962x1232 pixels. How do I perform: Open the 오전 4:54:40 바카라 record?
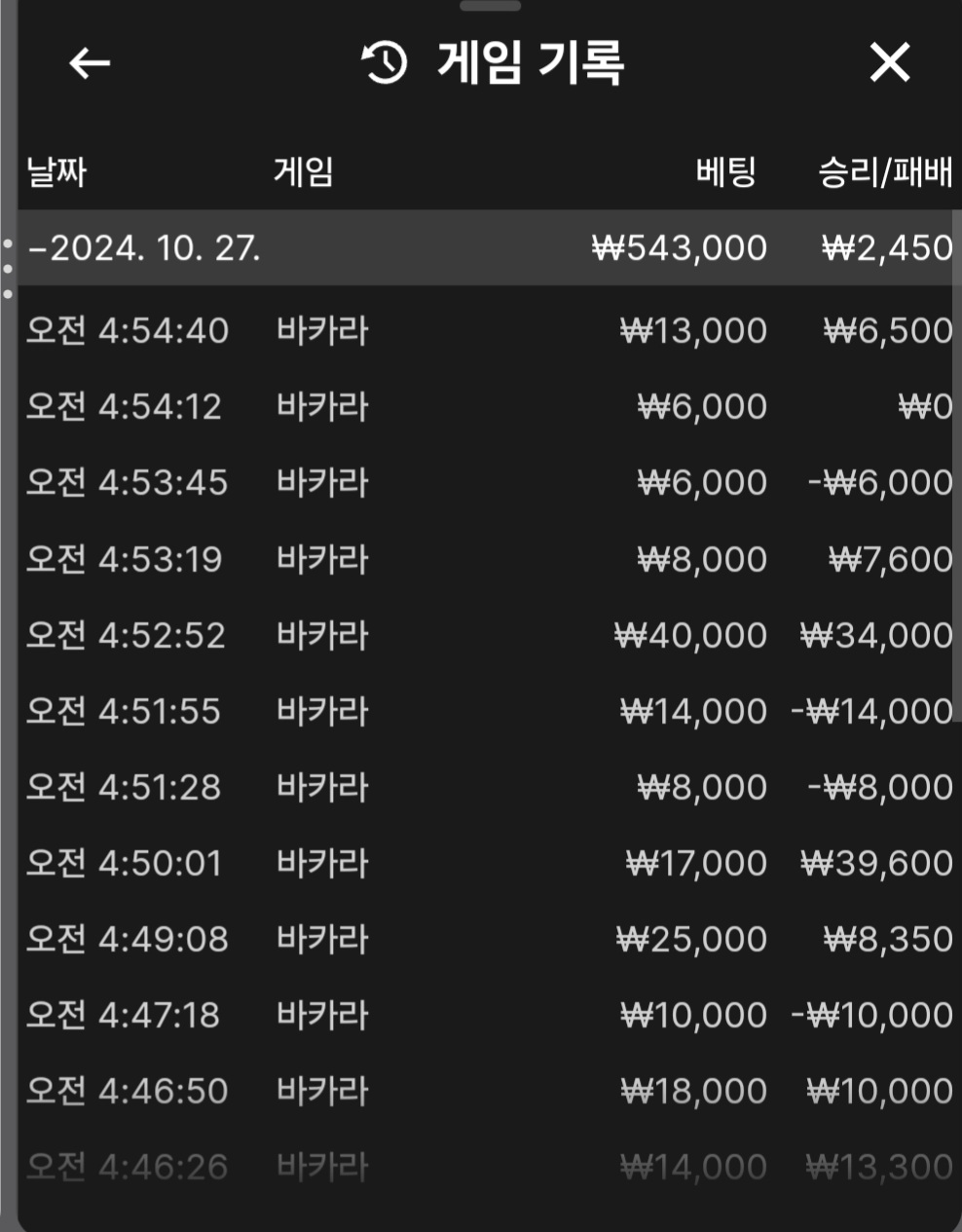point(487,331)
